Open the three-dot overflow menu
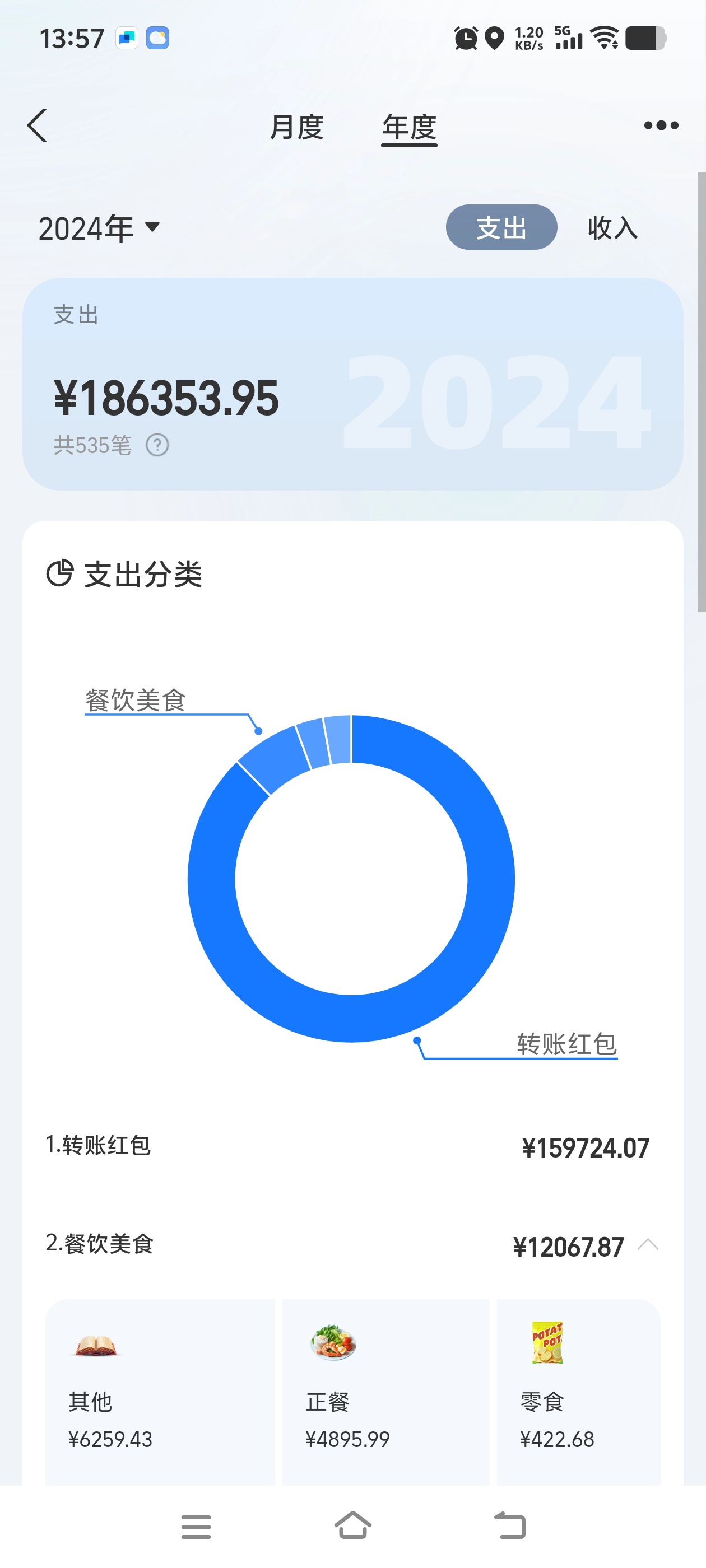 click(x=661, y=125)
